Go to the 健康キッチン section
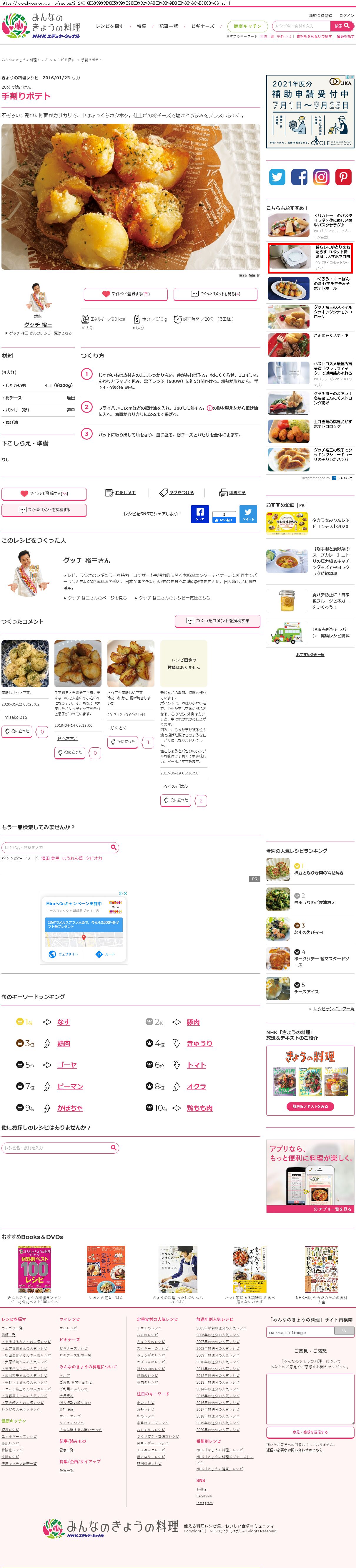The height and width of the screenshot is (1568, 356). tap(247, 26)
